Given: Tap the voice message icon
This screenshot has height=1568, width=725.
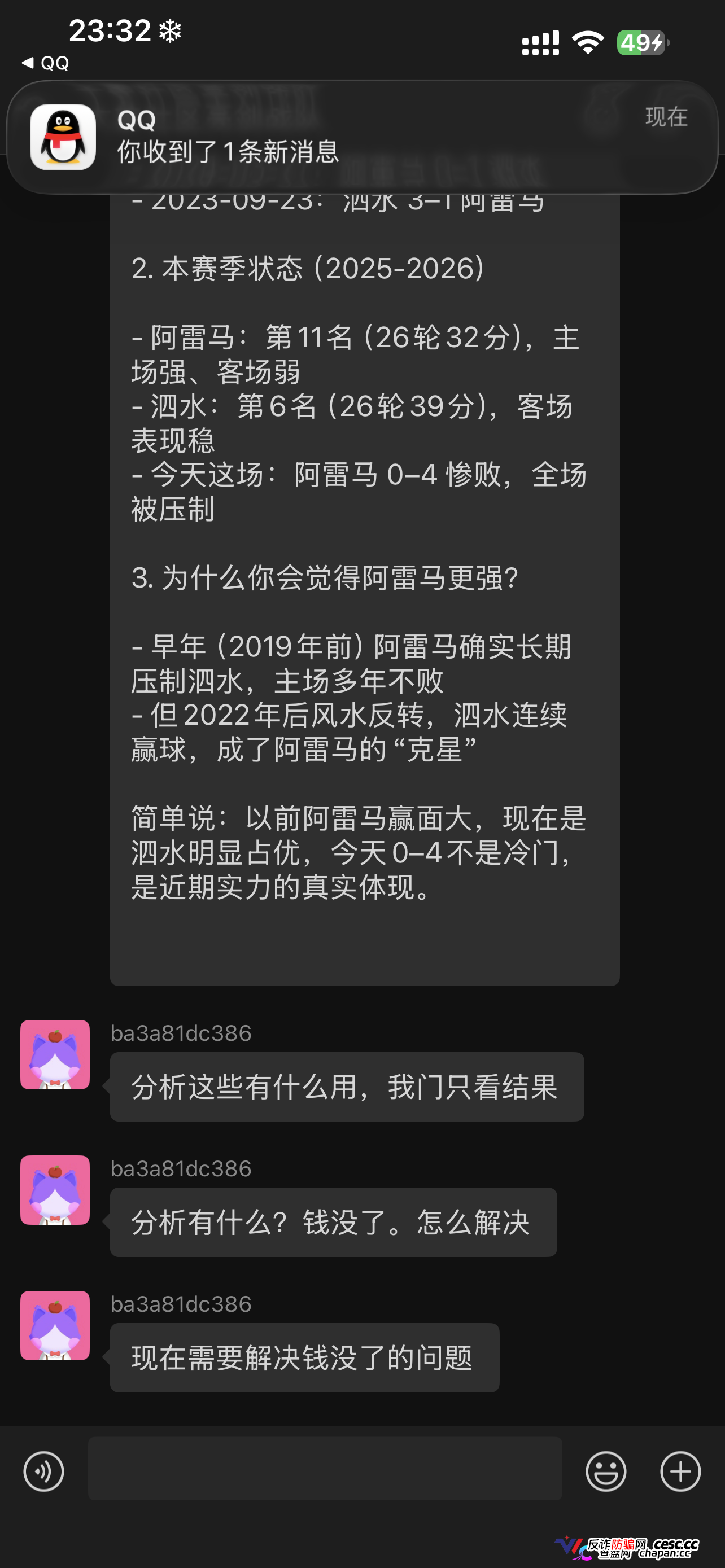Looking at the screenshot, I should click(x=43, y=1470).
